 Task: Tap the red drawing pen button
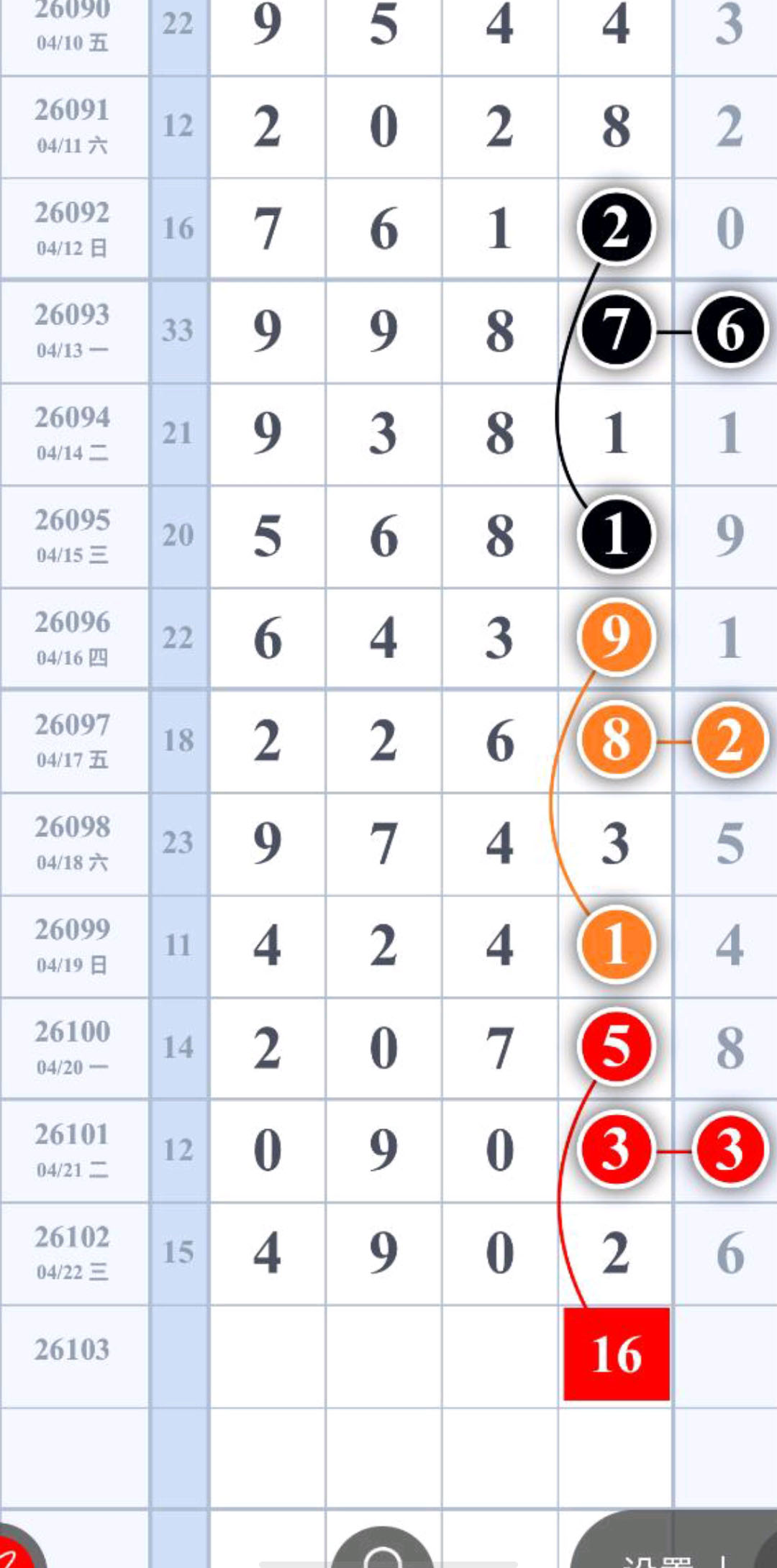coord(14,1554)
